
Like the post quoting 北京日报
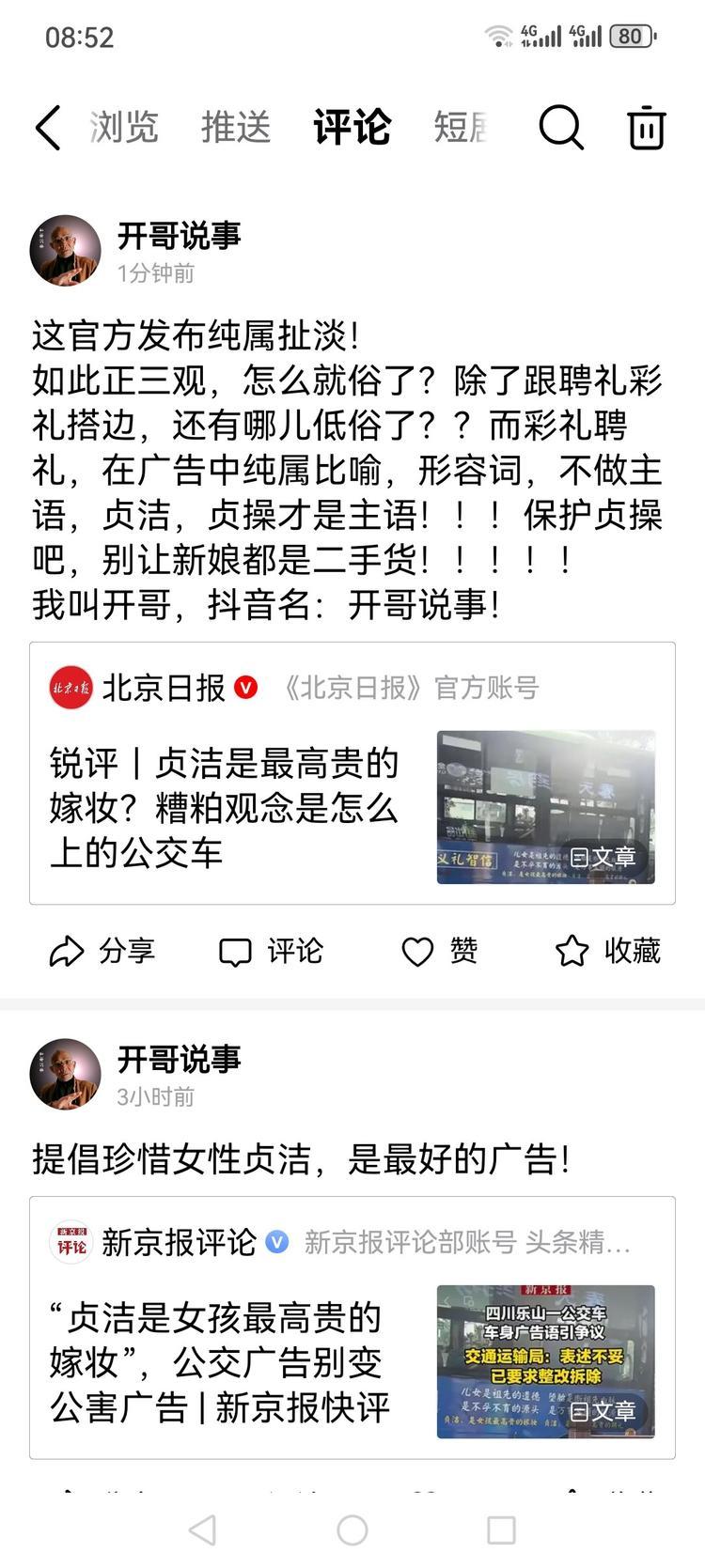tap(439, 951)
